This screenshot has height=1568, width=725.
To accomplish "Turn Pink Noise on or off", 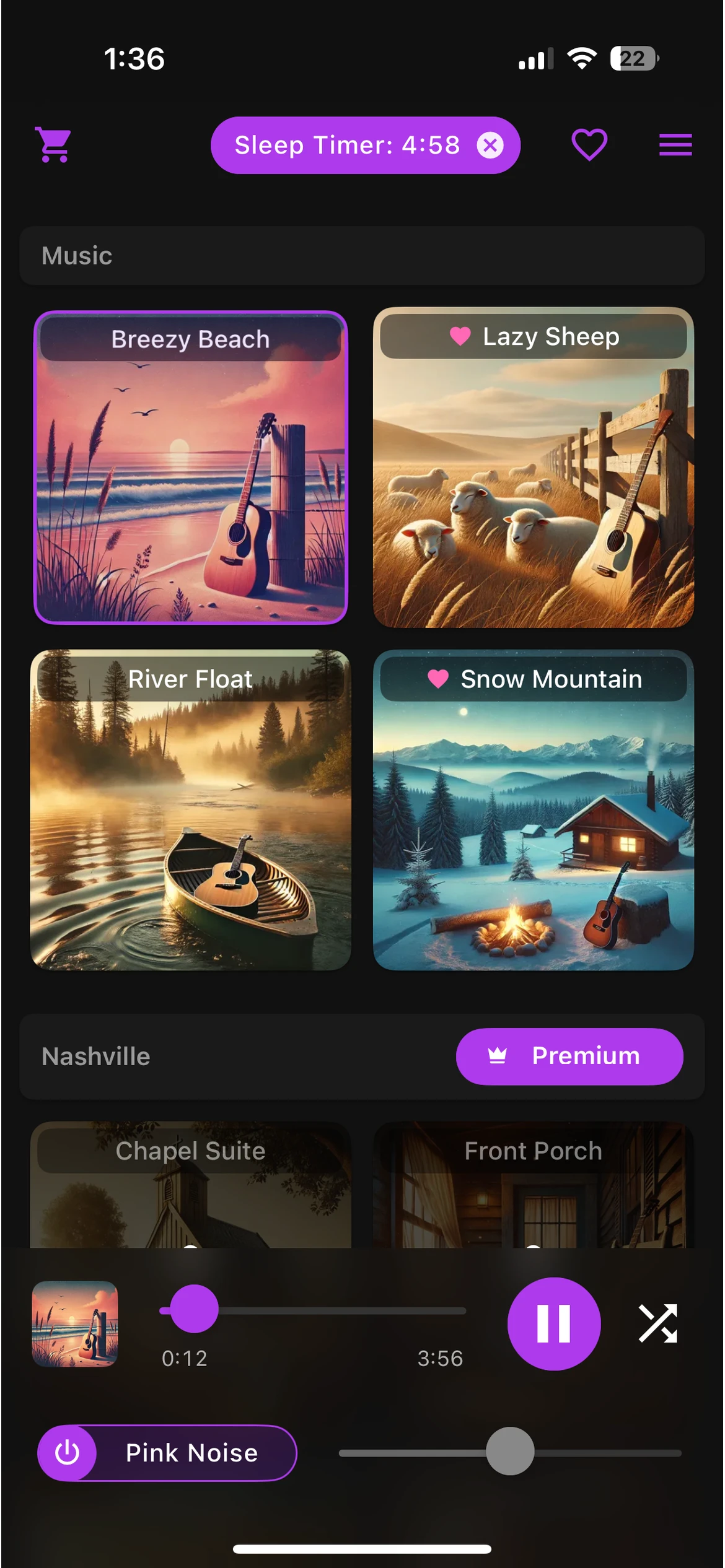I will [68, 1453].
